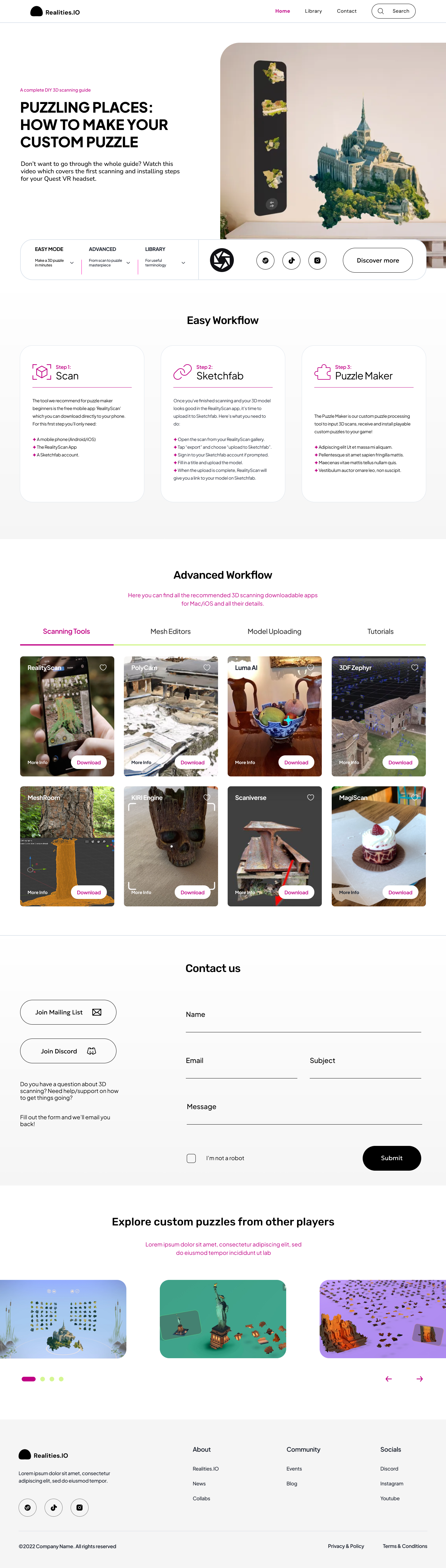Show next puzzles with right arrow
The image size is (446, 1568).
[x=419, y=1379]
